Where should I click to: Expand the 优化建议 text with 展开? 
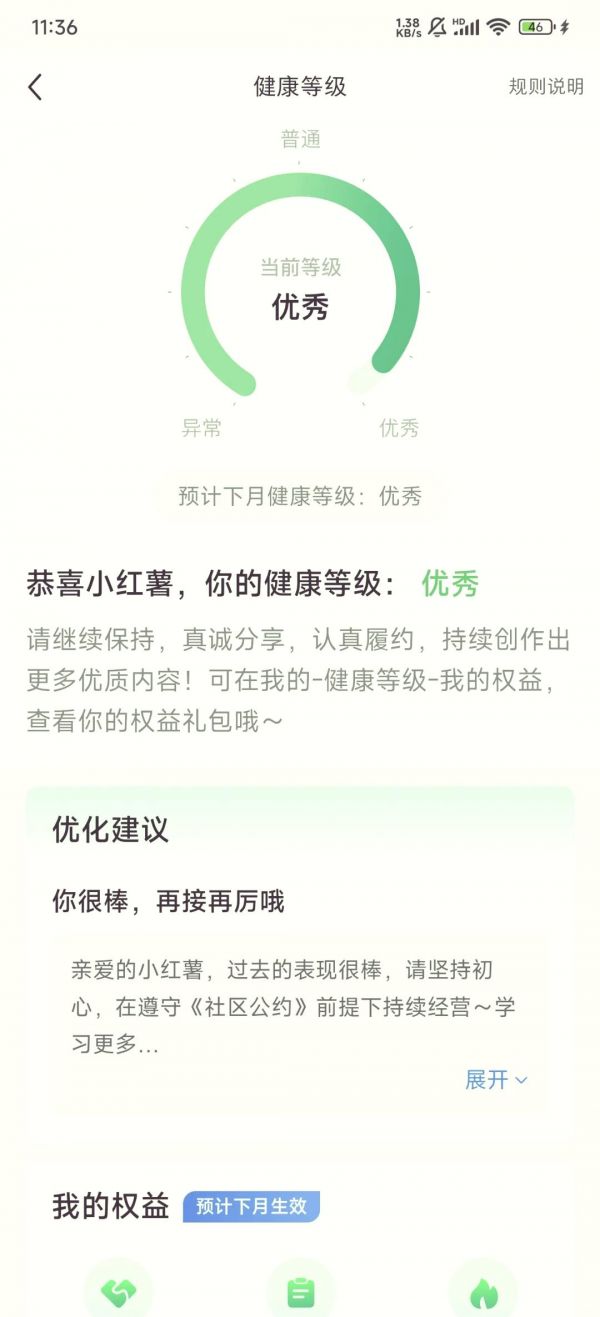(496, 1080)
